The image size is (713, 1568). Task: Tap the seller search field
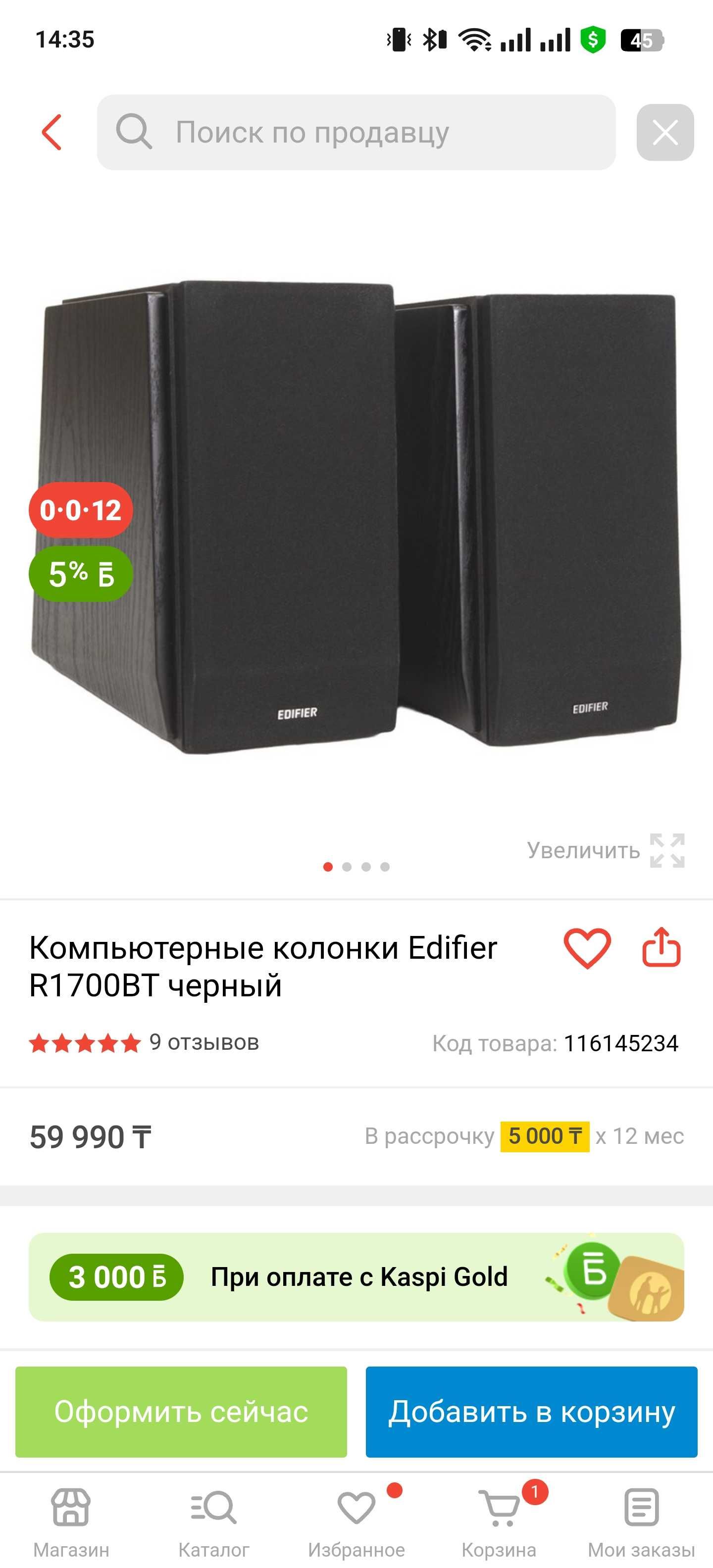[356, 132]
